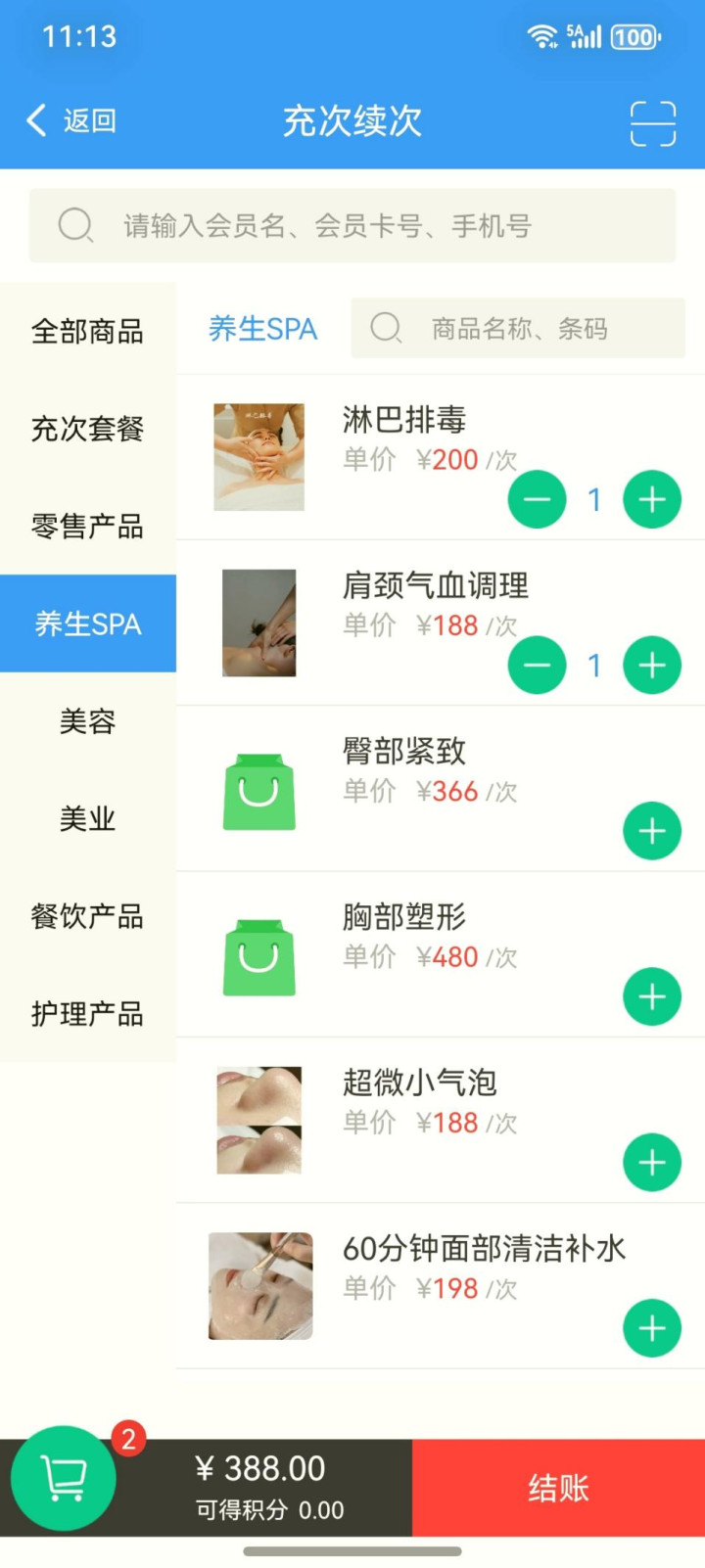Image resolution: width=705 pixels, height=1568 pixels.
Task: Select the 美业 category
Action: coord(87,818)
